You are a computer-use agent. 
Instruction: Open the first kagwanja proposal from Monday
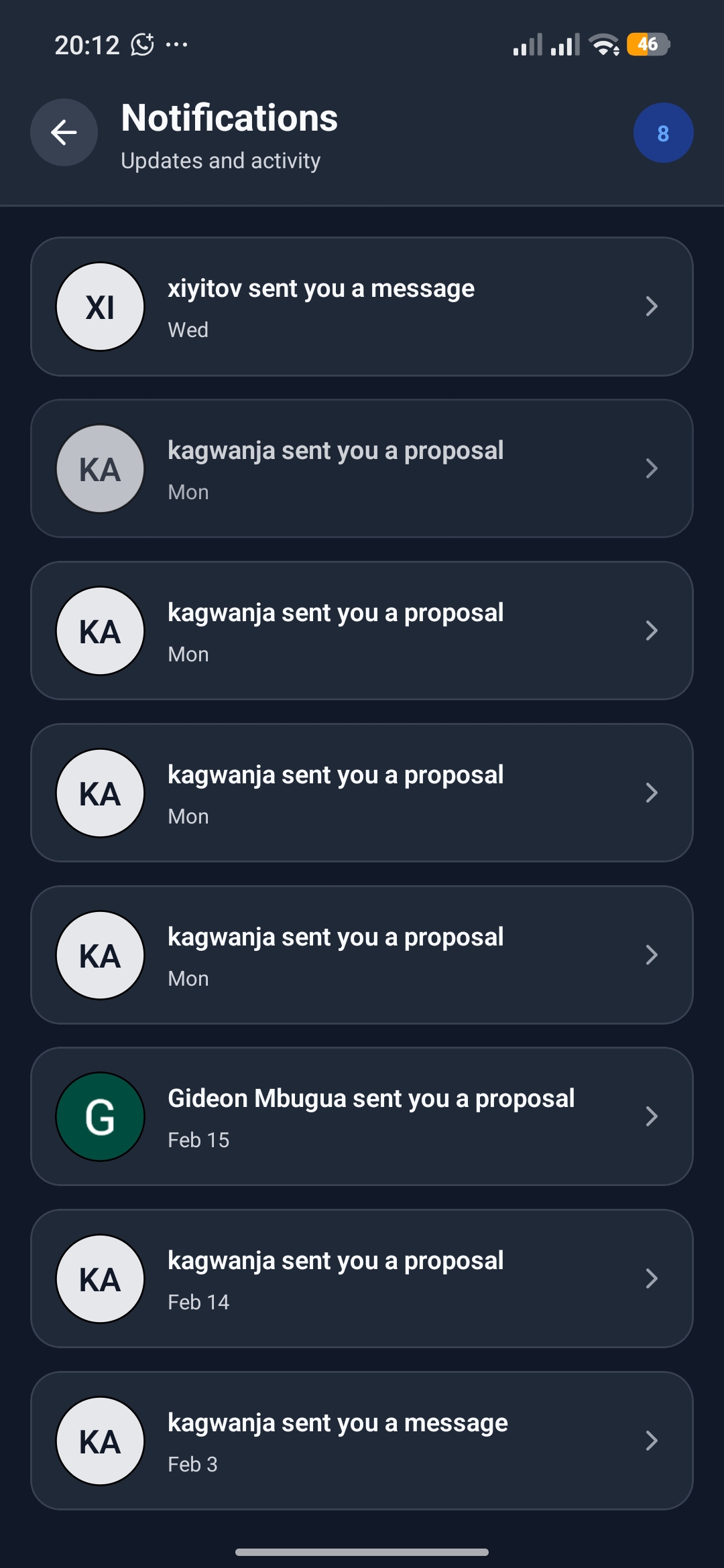click(x=362, y=468)
